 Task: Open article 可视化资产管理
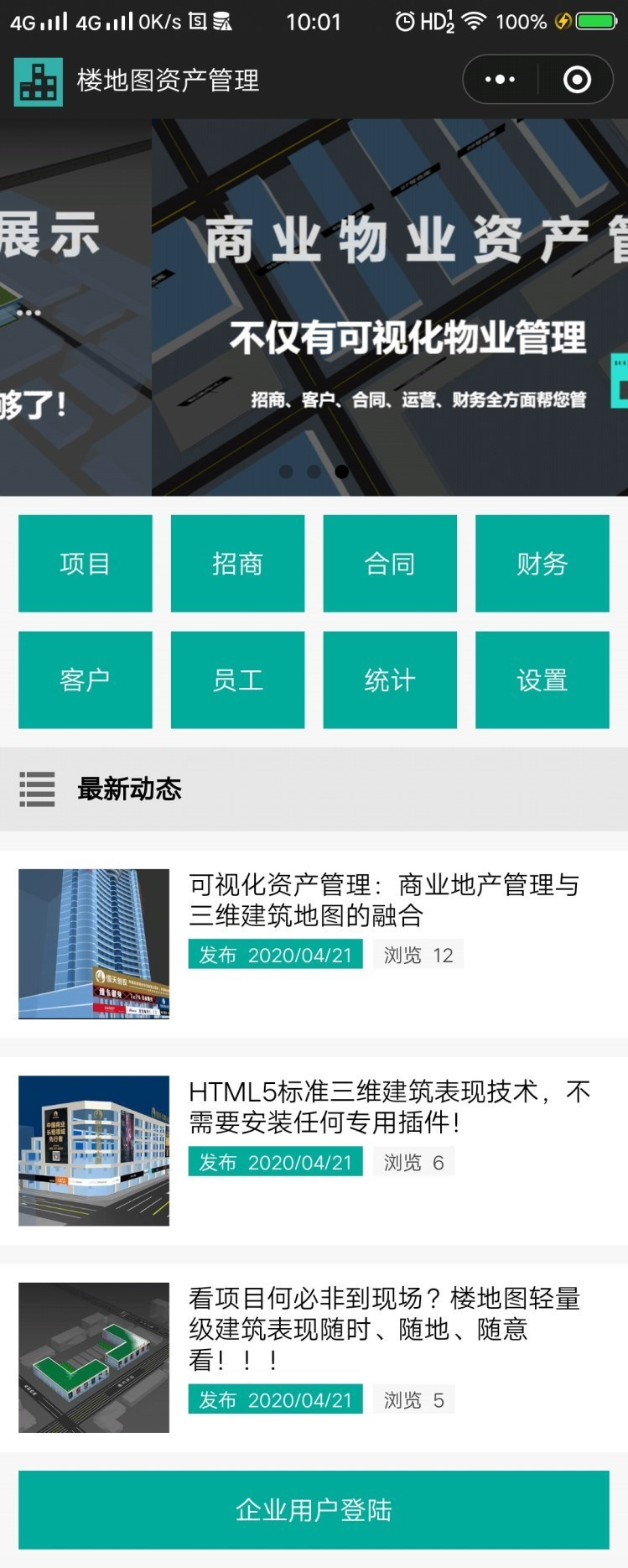coord(383,899)
